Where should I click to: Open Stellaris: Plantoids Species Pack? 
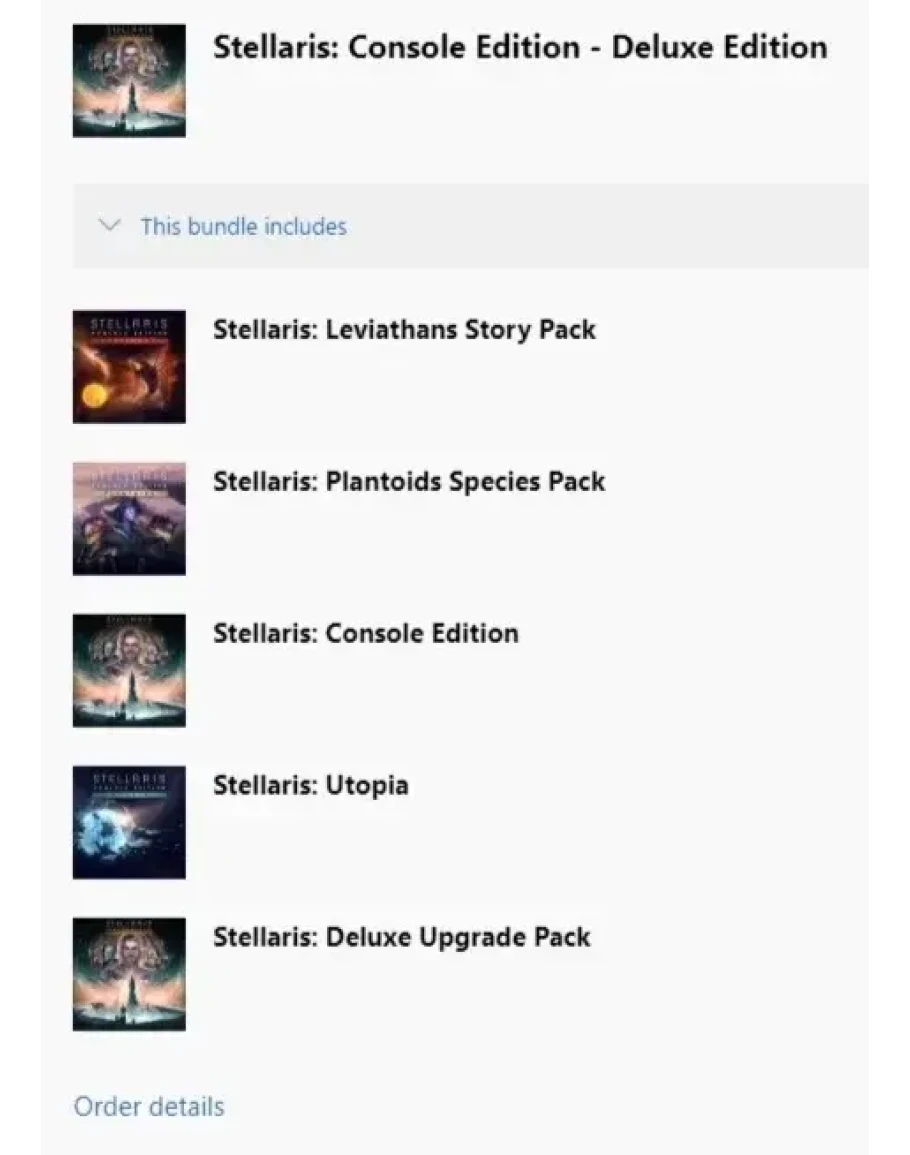(x=408, y=481)
